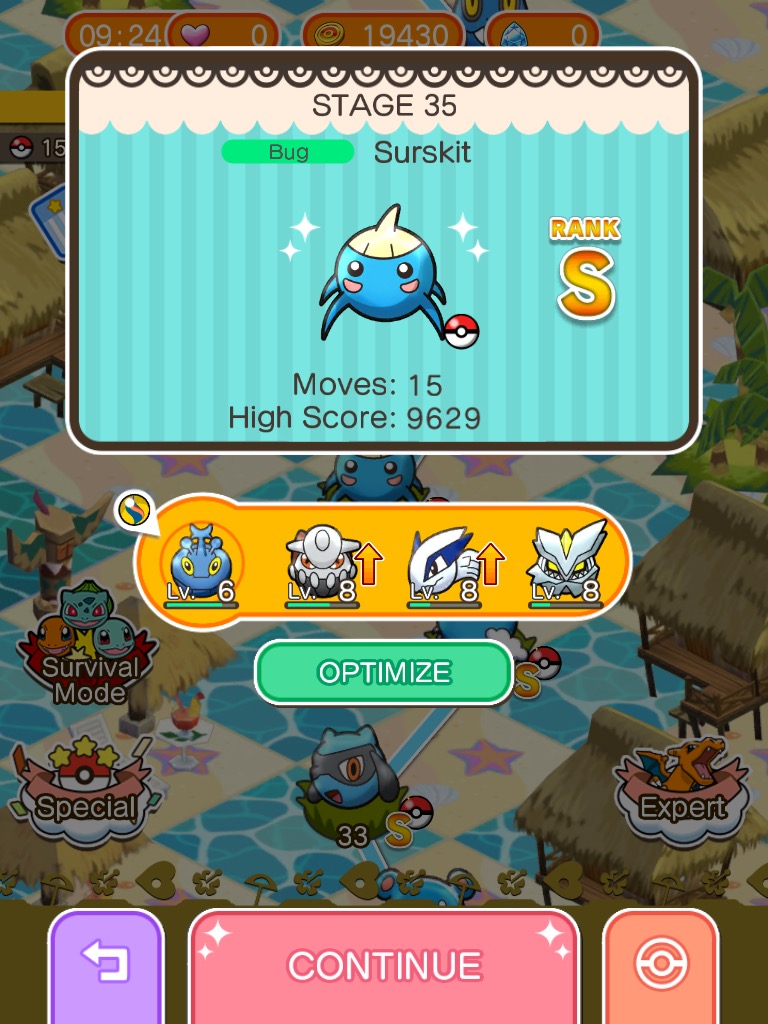
Task: Open Survival Mode
Action: point(88,650)
